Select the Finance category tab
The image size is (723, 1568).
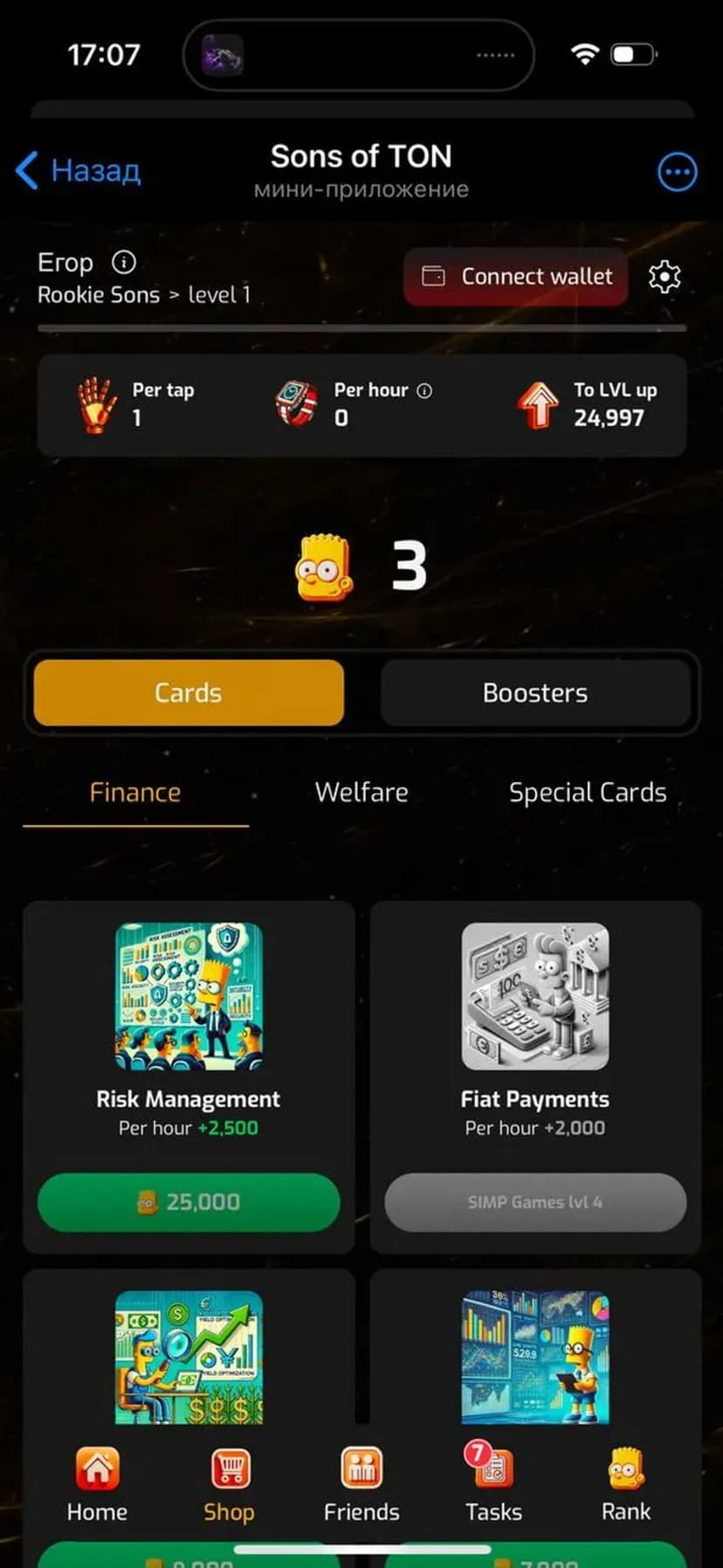point(135,793)
